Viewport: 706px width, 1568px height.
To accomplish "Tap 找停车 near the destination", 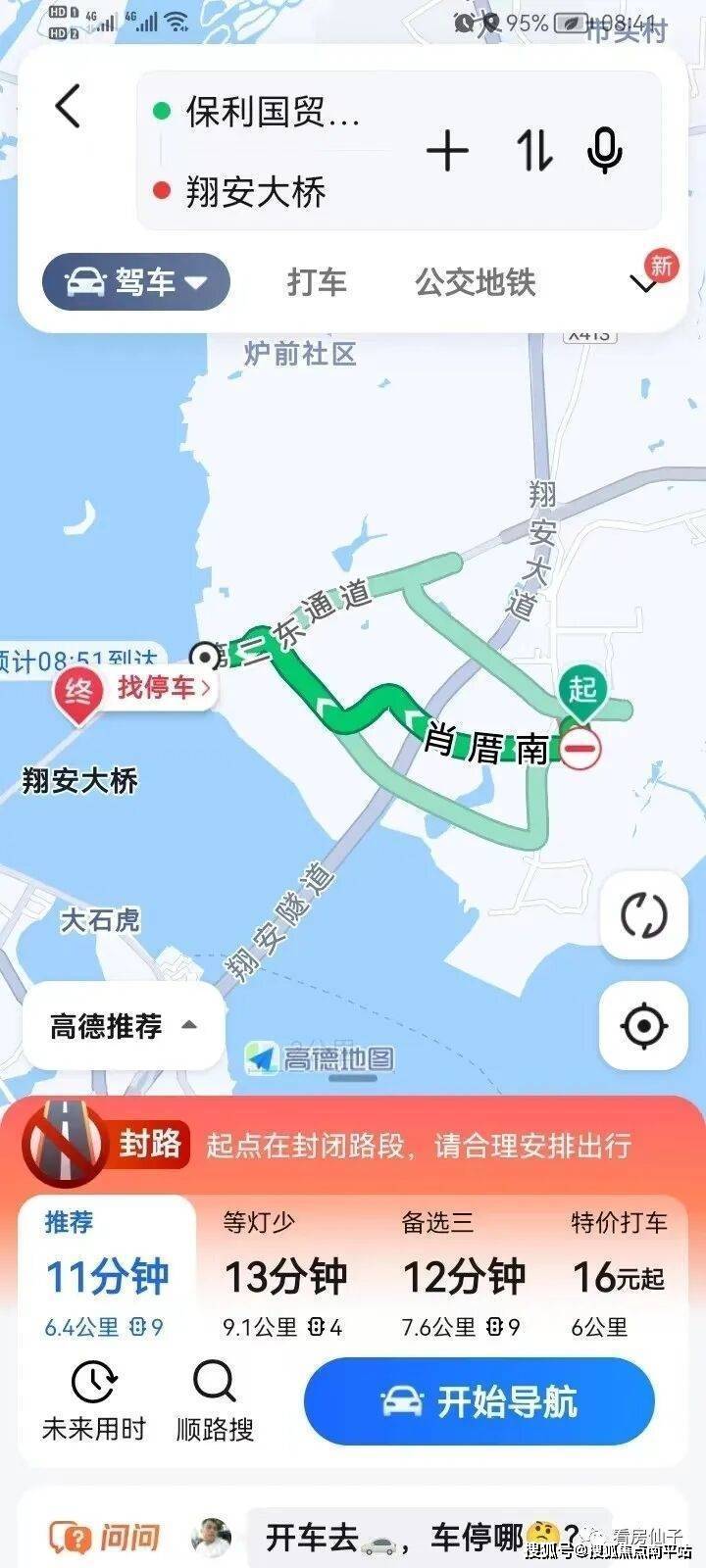I will [163, 687].
